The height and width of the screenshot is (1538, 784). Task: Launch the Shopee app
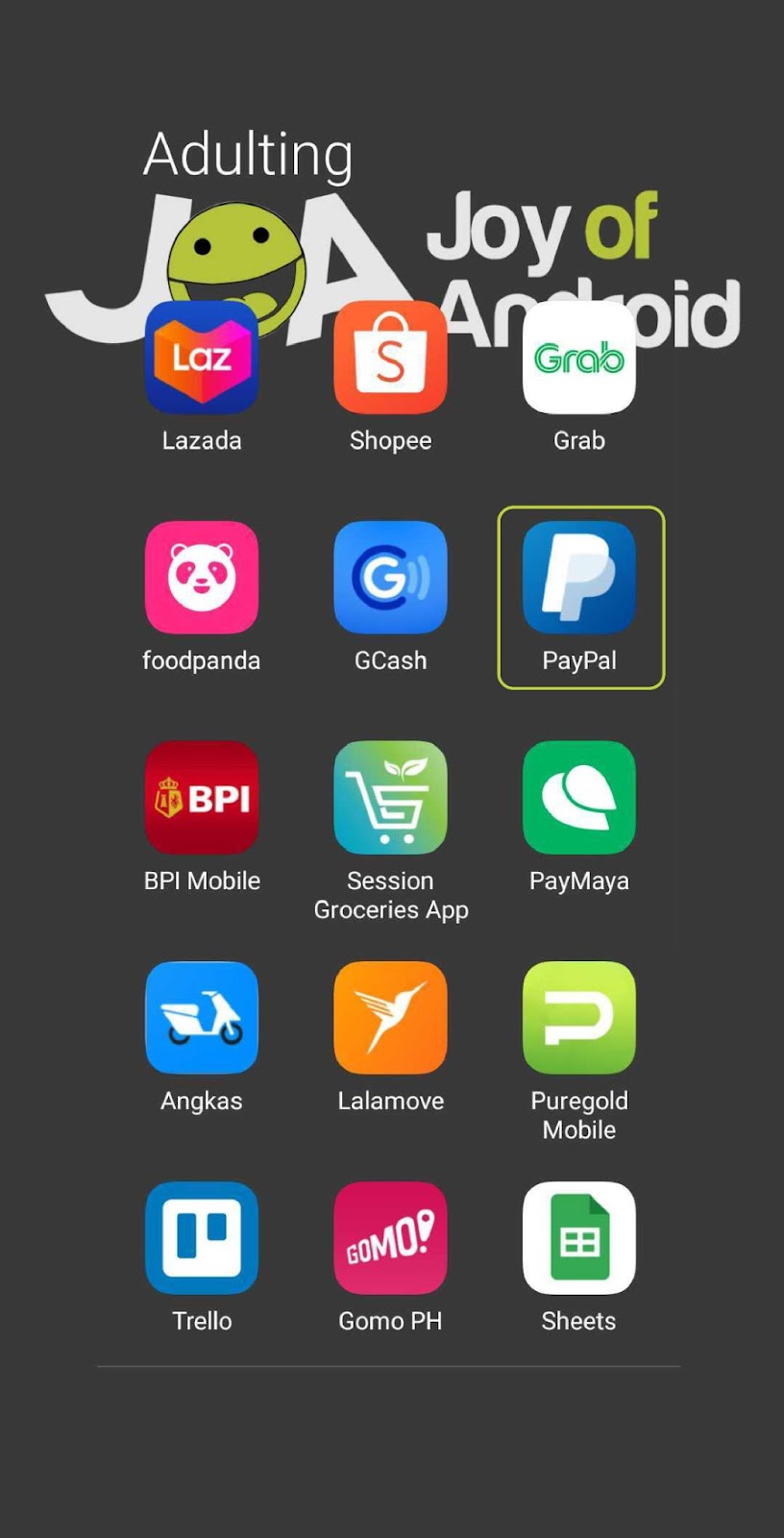point(390,358)
